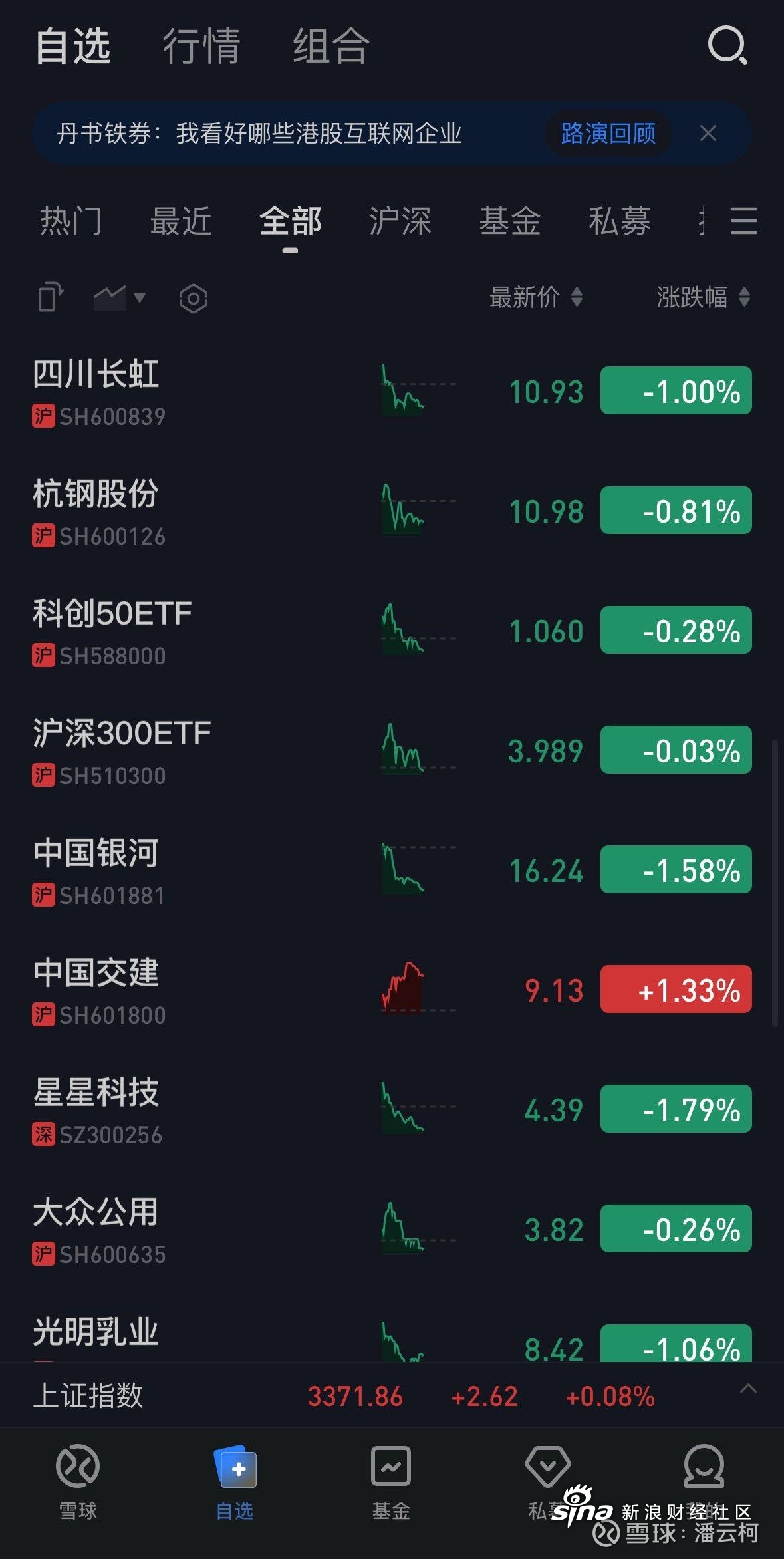Switch to the 行情 top tab
784x1559 pixels.
coord(201,46)
